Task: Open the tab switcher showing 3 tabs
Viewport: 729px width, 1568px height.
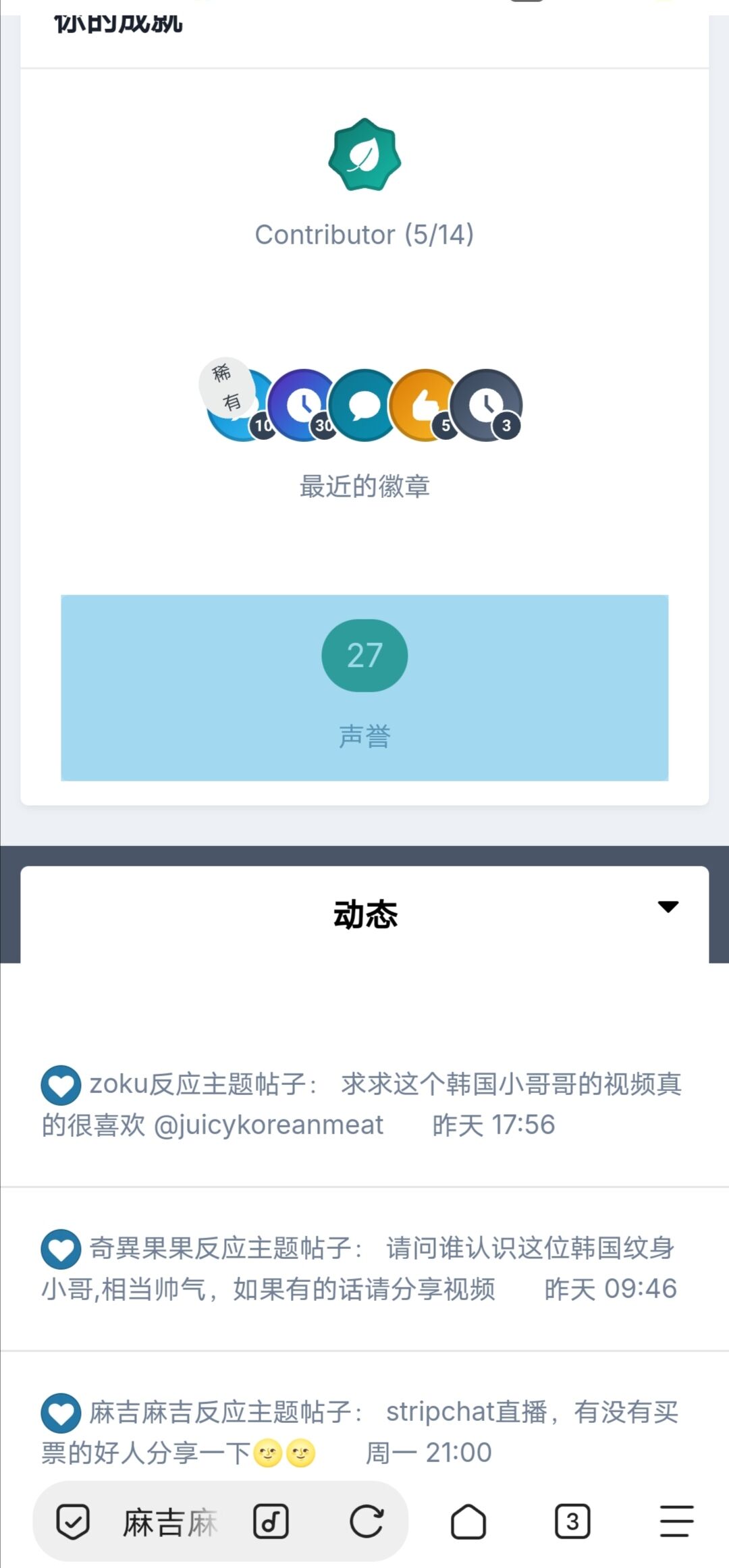Action: click(x=572, y=1522)
